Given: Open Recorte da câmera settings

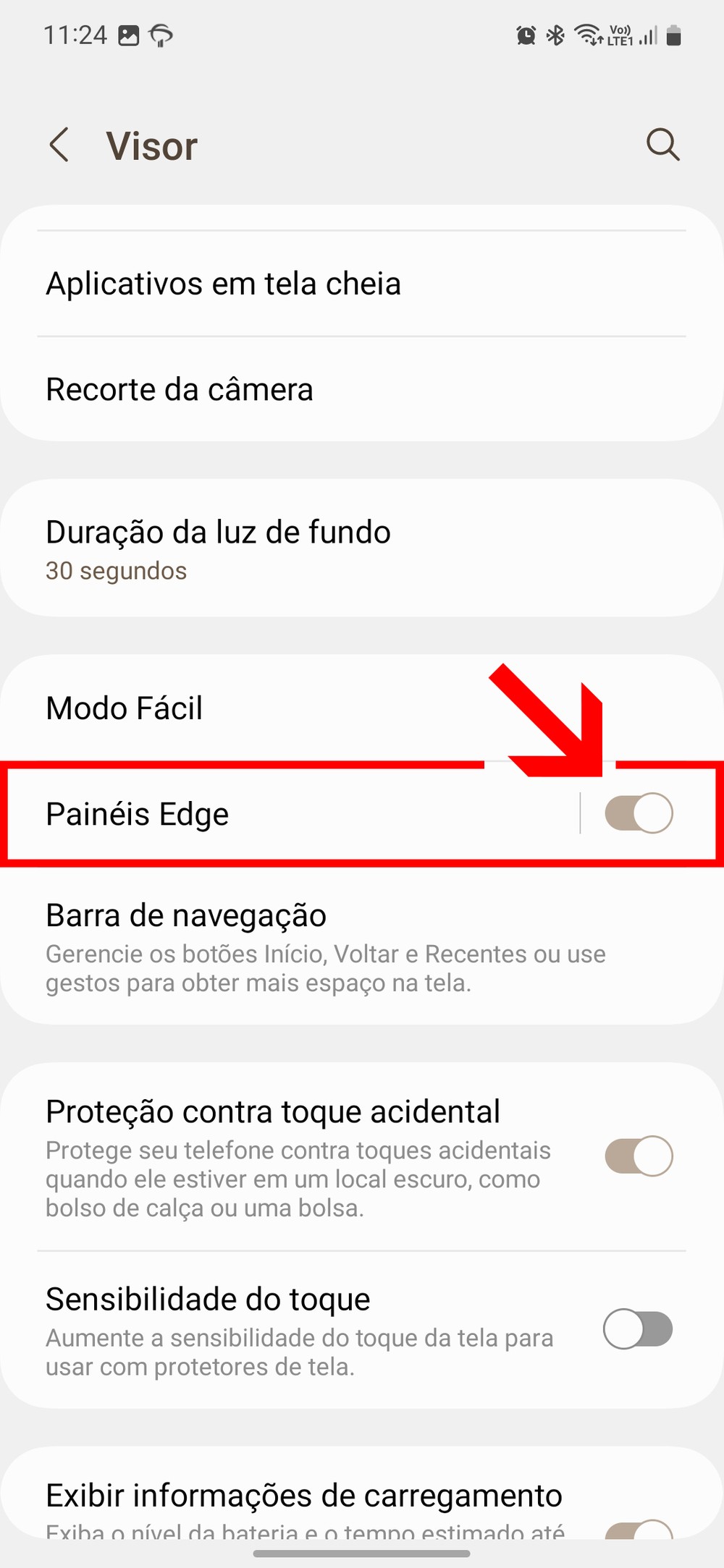Looking at the screenshot, I should click(180, 389).
